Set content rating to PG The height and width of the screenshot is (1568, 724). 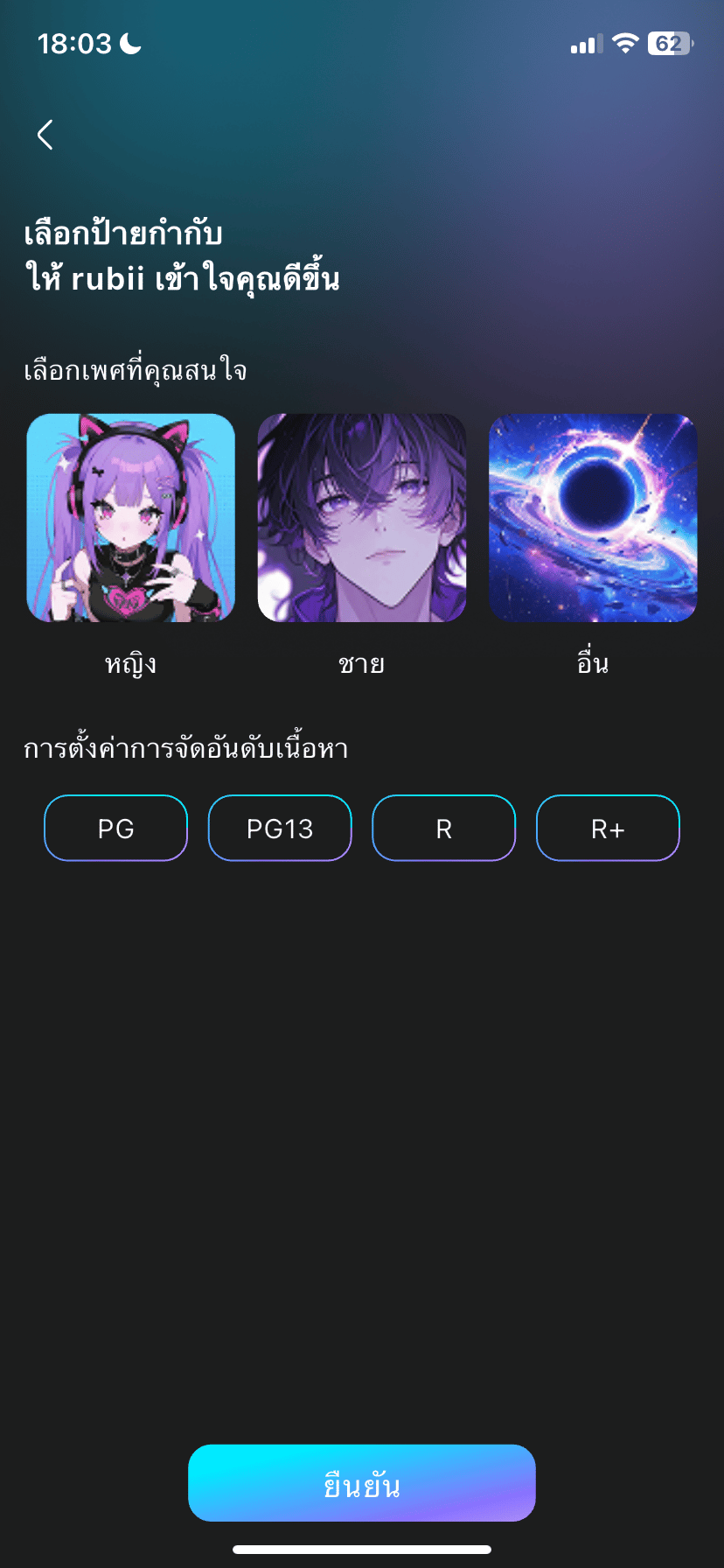[x=116, y=828]
